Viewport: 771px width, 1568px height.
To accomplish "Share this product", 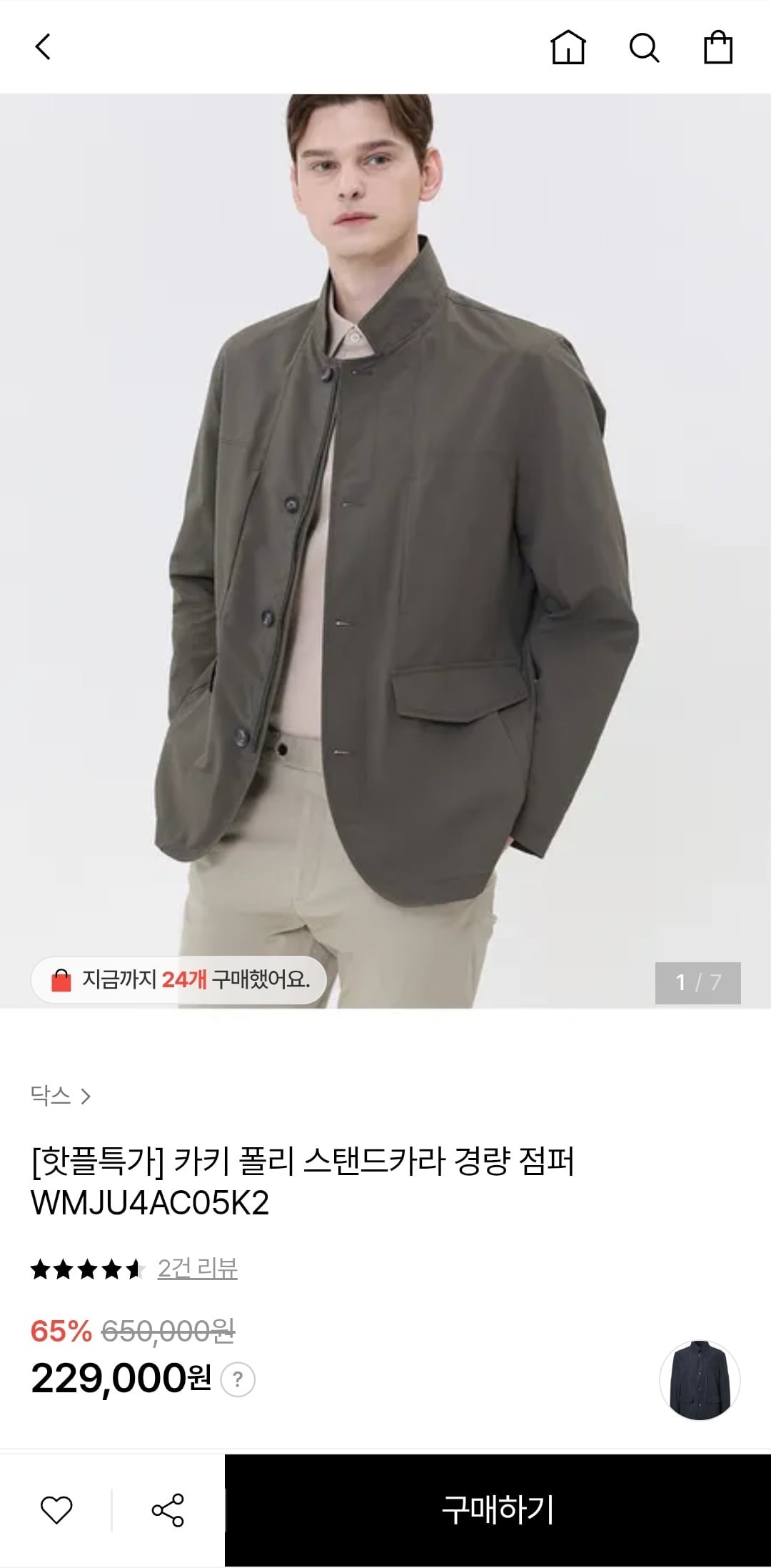I will coord(168,1510).
